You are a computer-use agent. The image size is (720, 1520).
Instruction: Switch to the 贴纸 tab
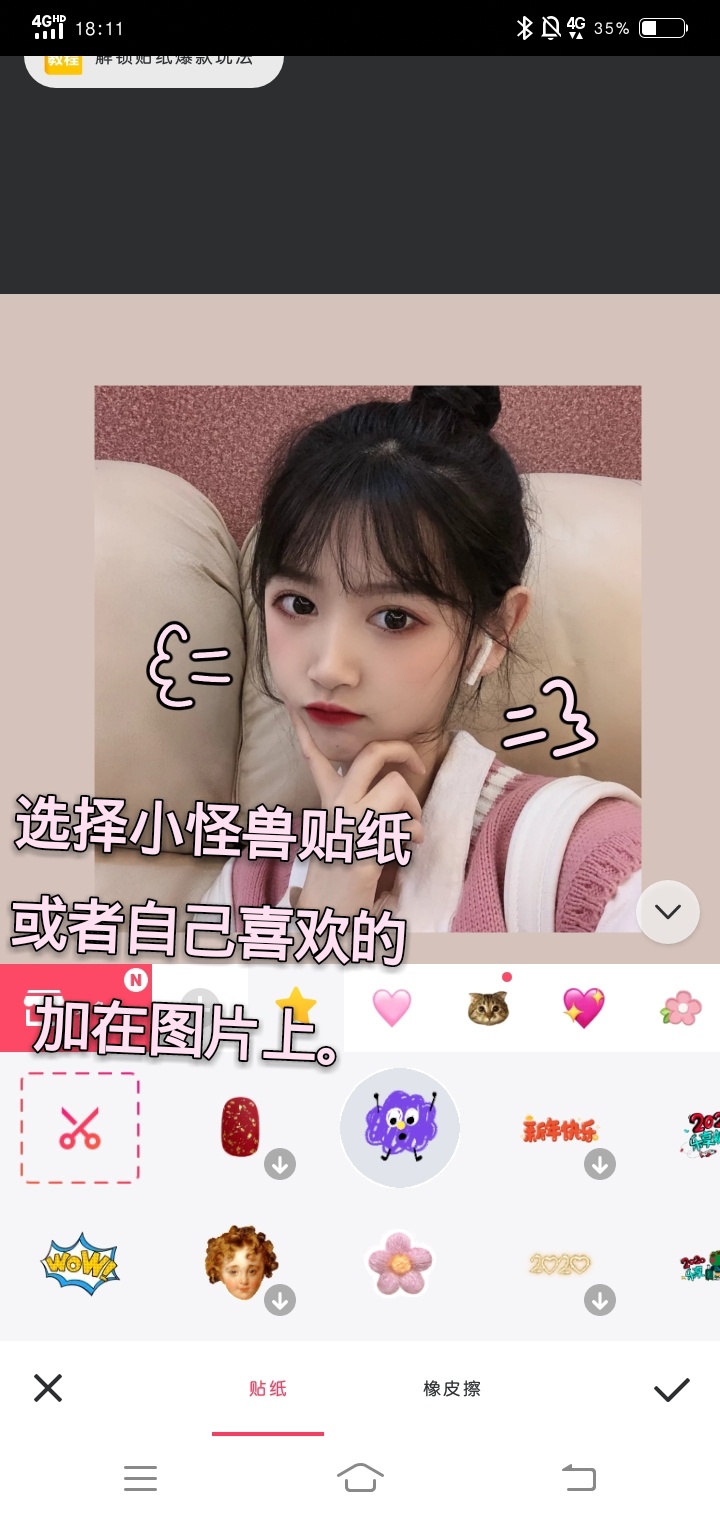[268, 1388]
